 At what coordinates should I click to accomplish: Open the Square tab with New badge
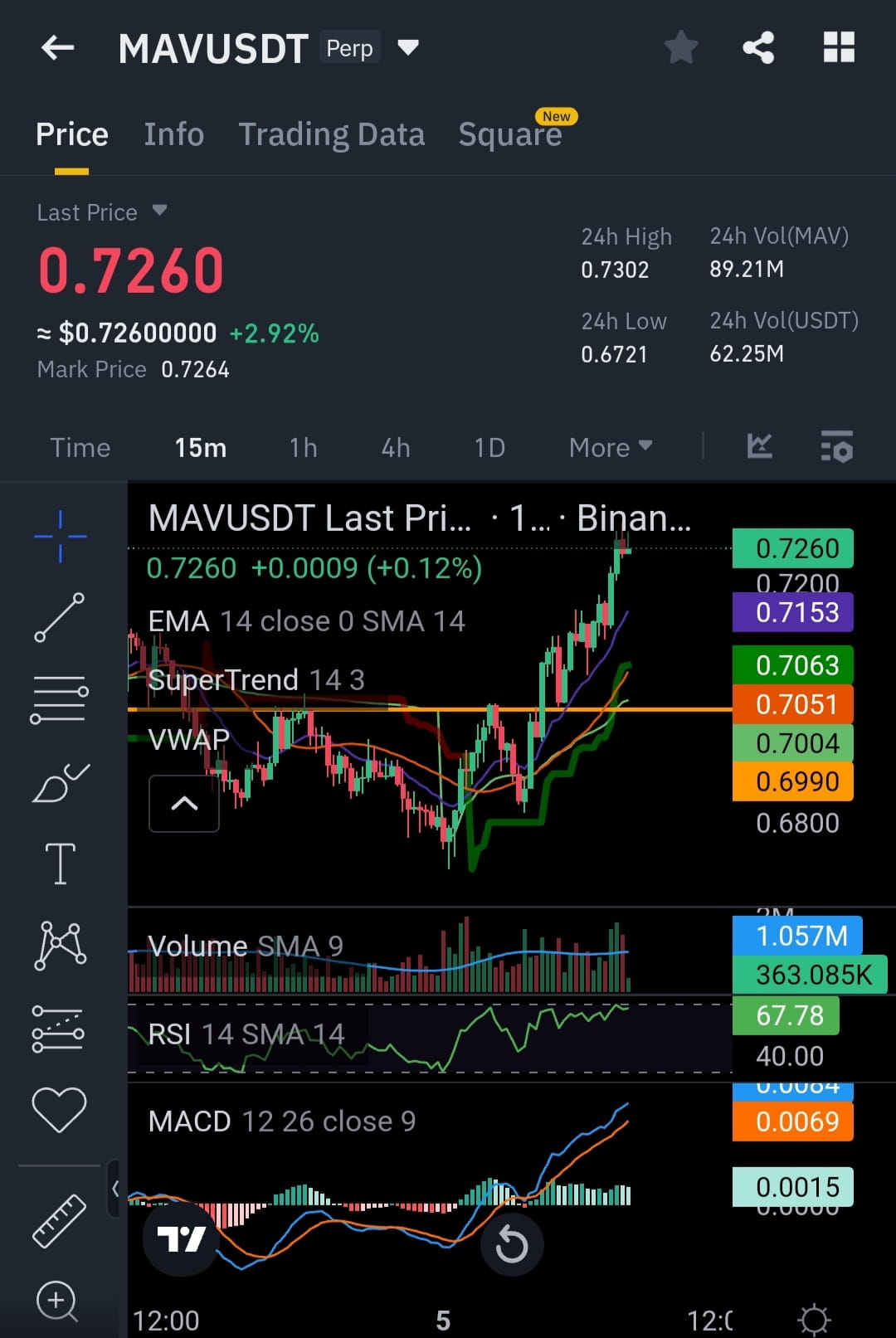[511, 134]
